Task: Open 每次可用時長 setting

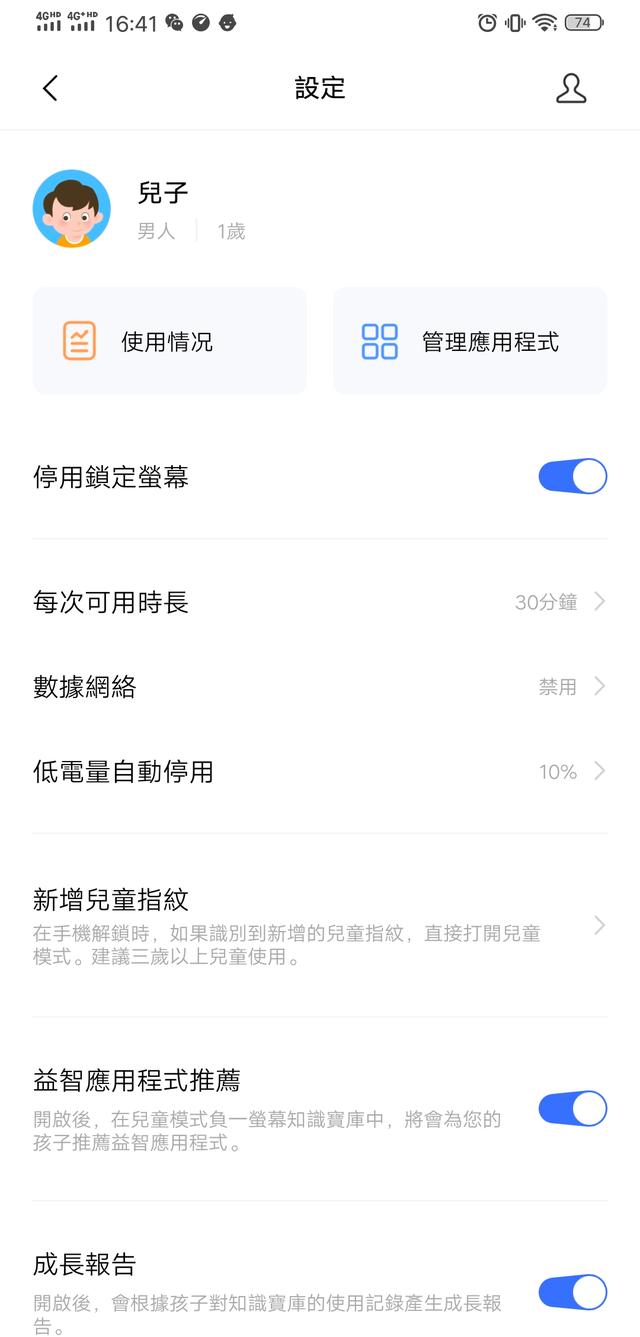Action: (320, 602)
